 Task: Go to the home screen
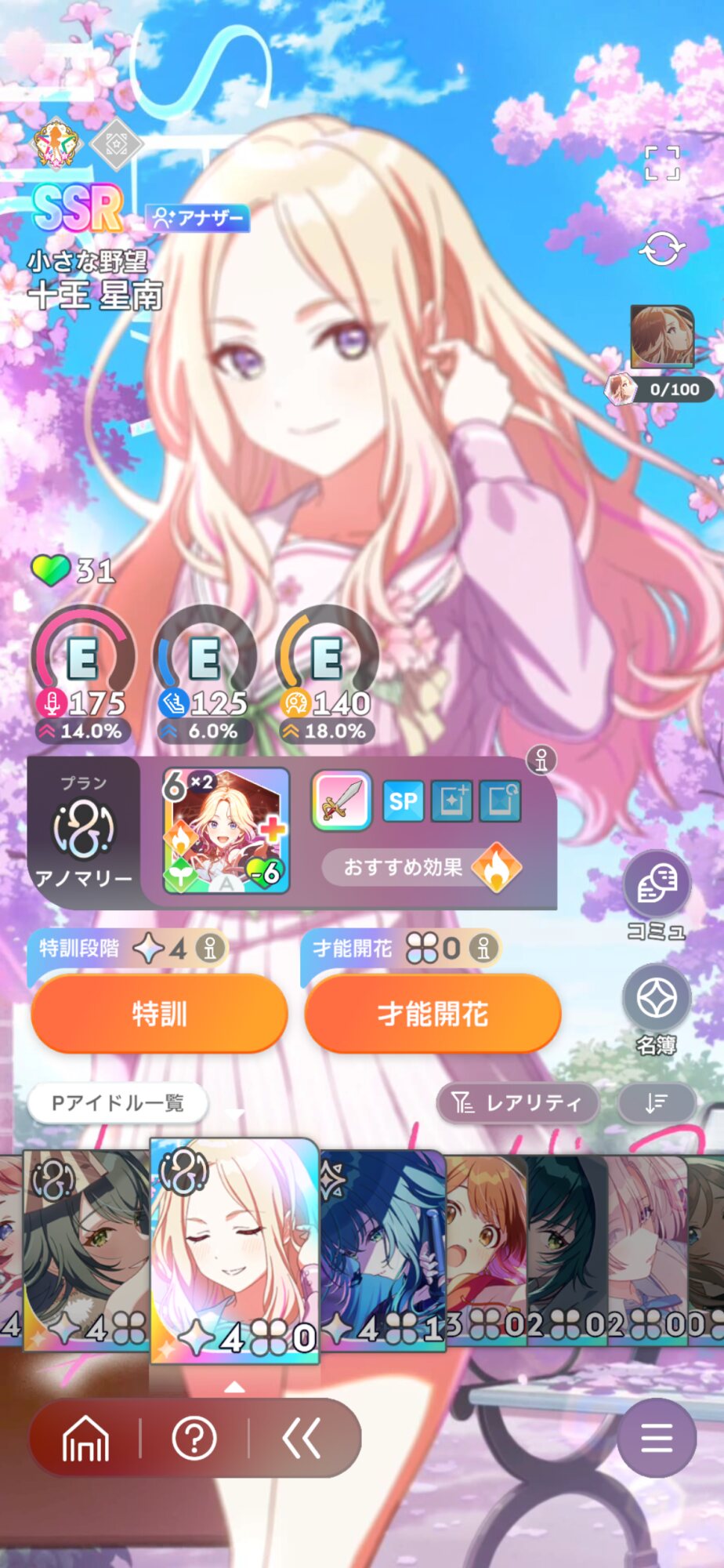tap(85, 1439)
